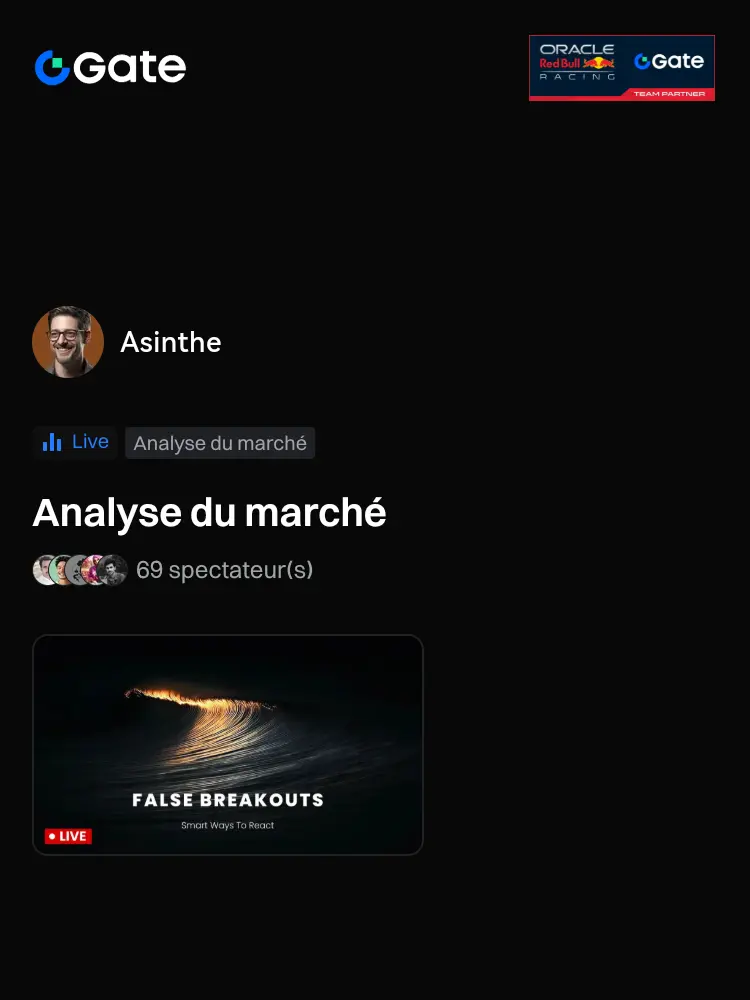Screen dimensions: 750x1000
Task: Open the Analyse du marché stream category
Action: tap(220, 442)
